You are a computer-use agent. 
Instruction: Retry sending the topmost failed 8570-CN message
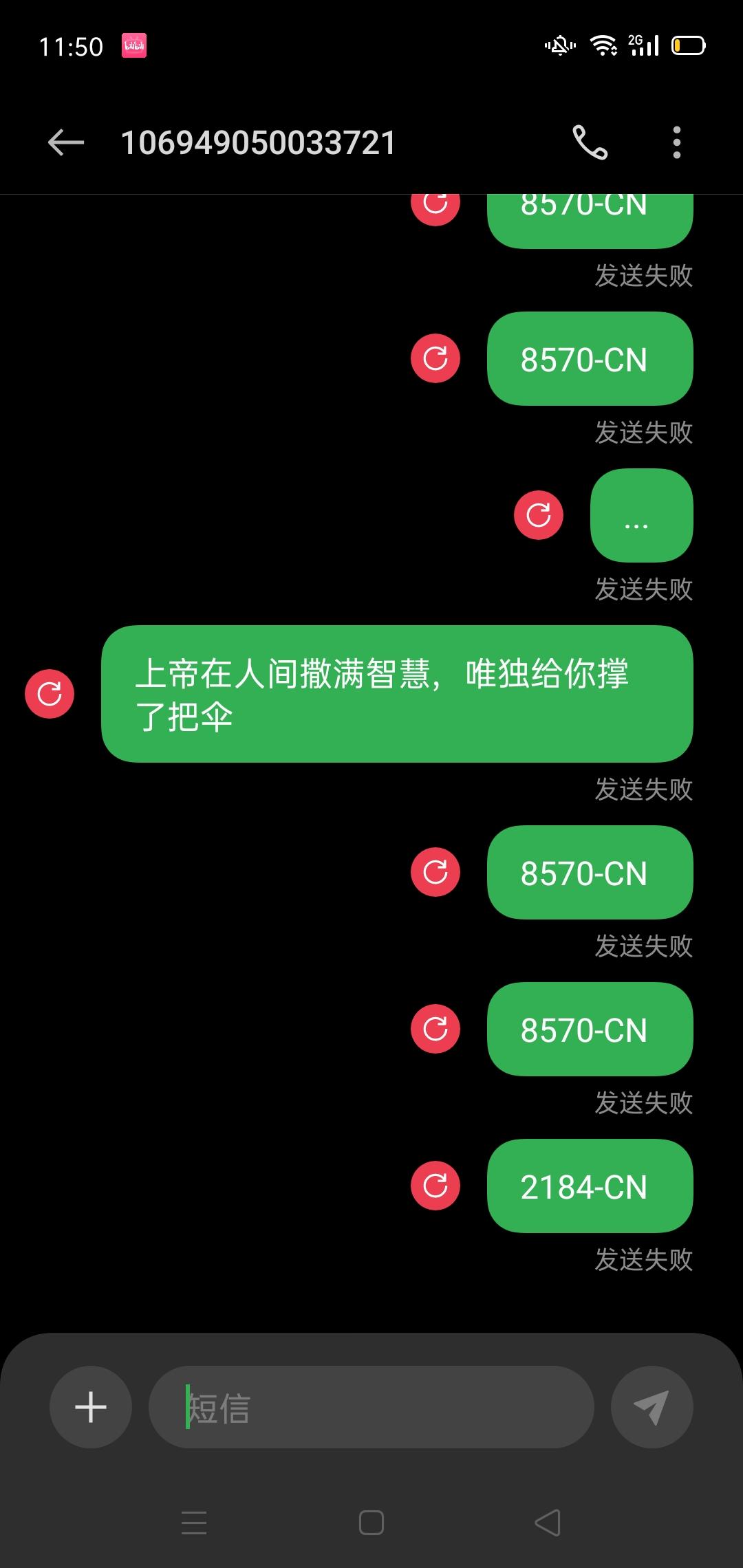[x=435, y=203]
